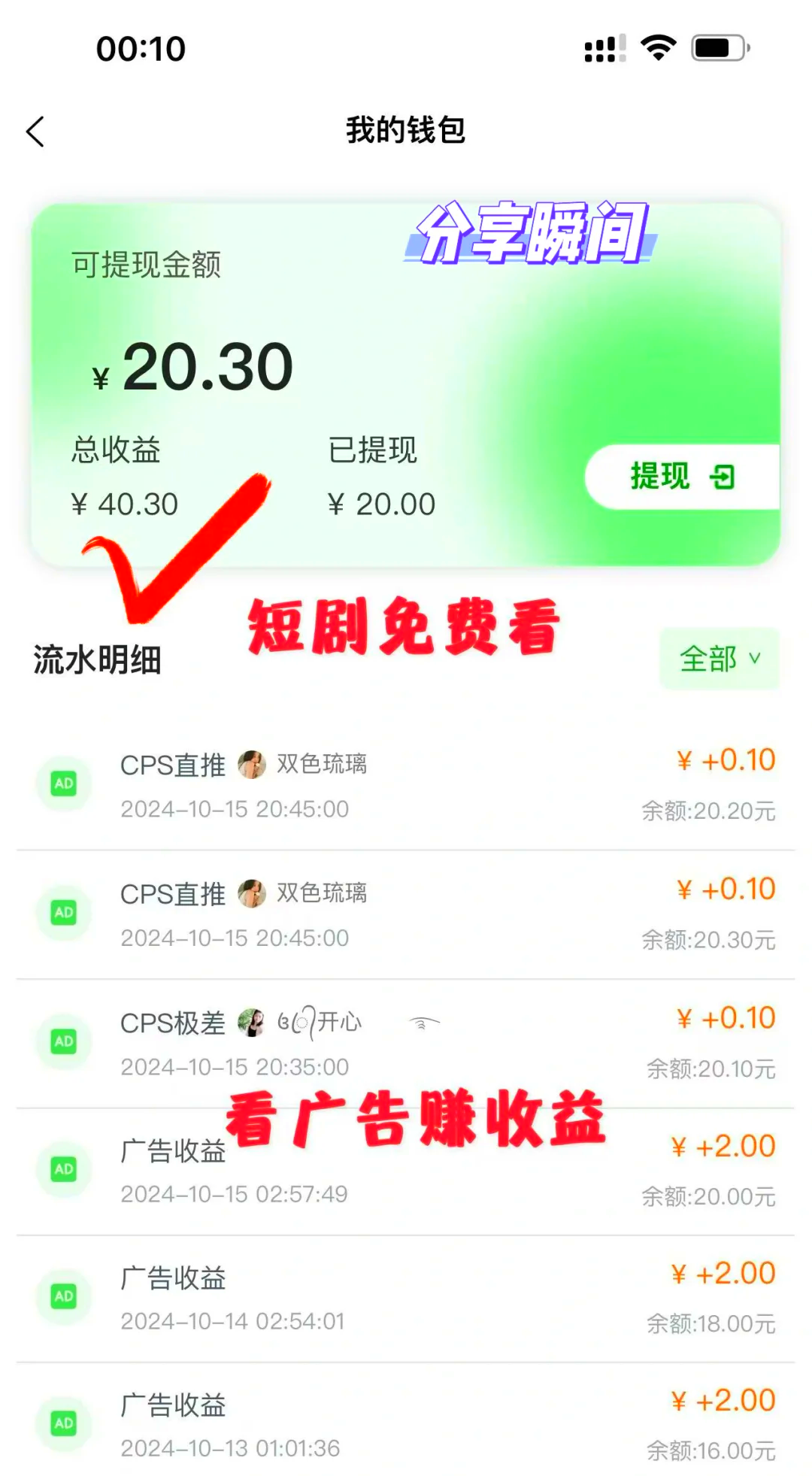The width and height of the screenshot is (812, 1476).
Task: Go back from My Wallet page
Action: (35, 132)
